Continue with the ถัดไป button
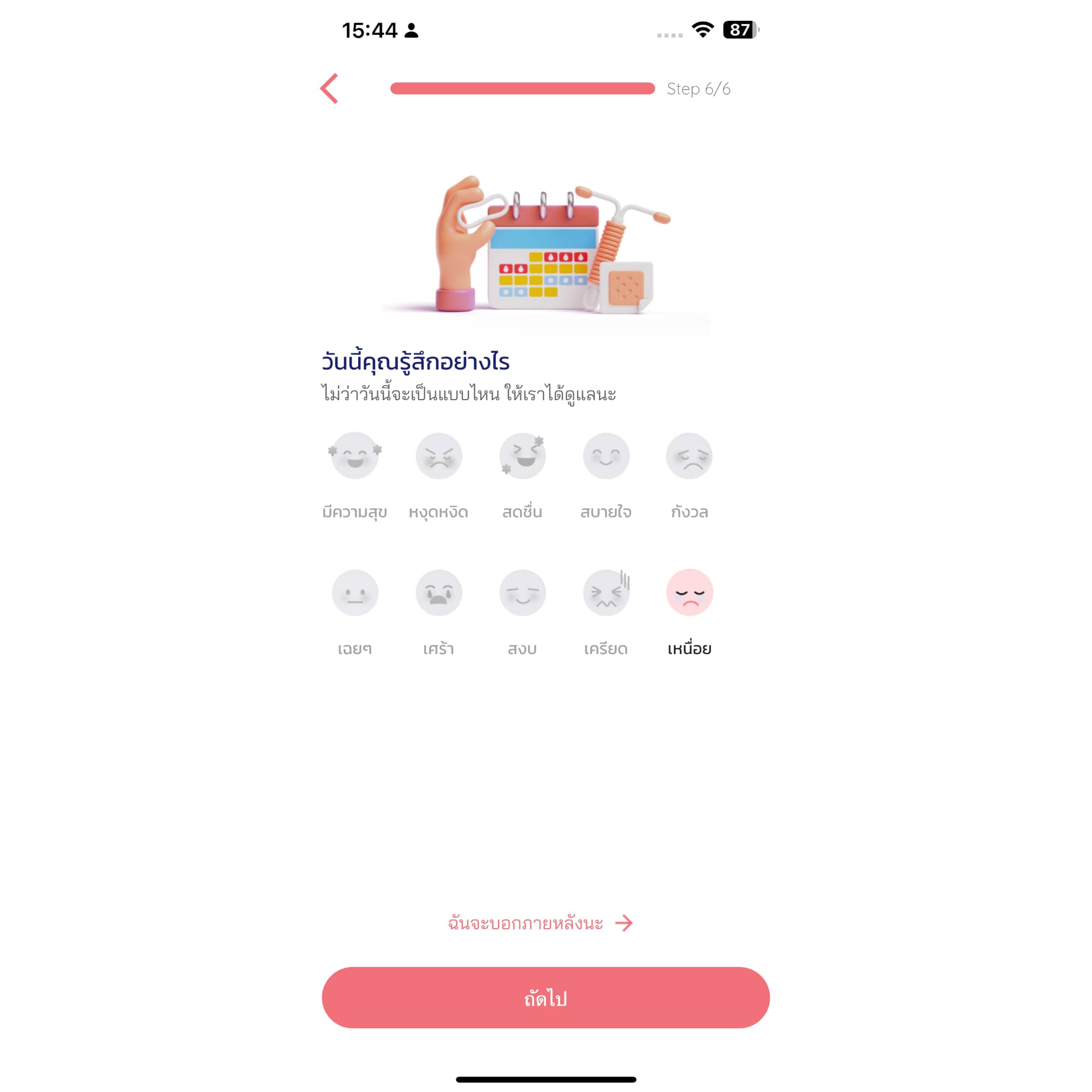Screen dimensions: 1092x1092 point(545,998)
